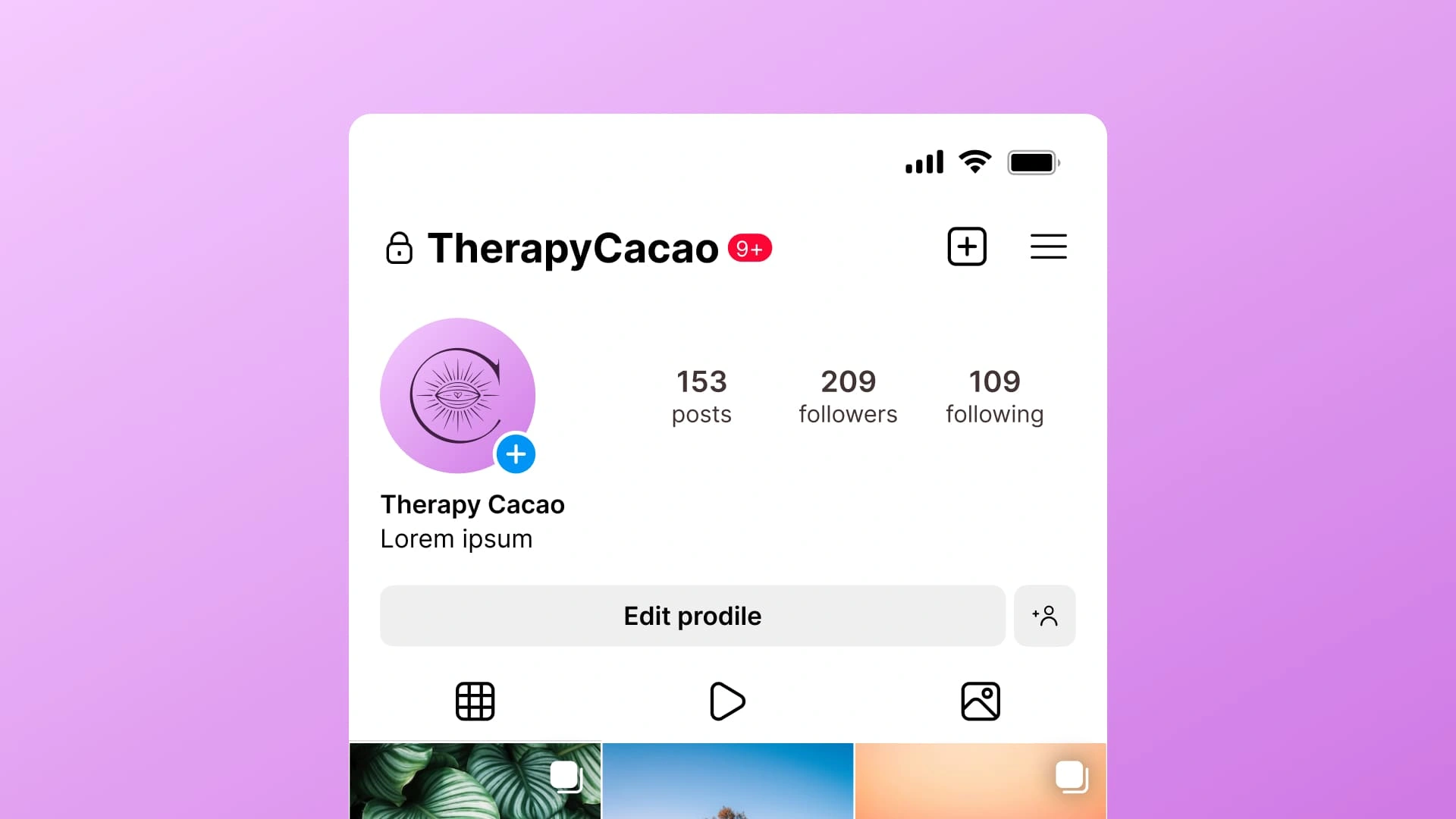Open the blue sky post
The image size is (1456, 819).
pyautogui.click(x=727, y=781)
